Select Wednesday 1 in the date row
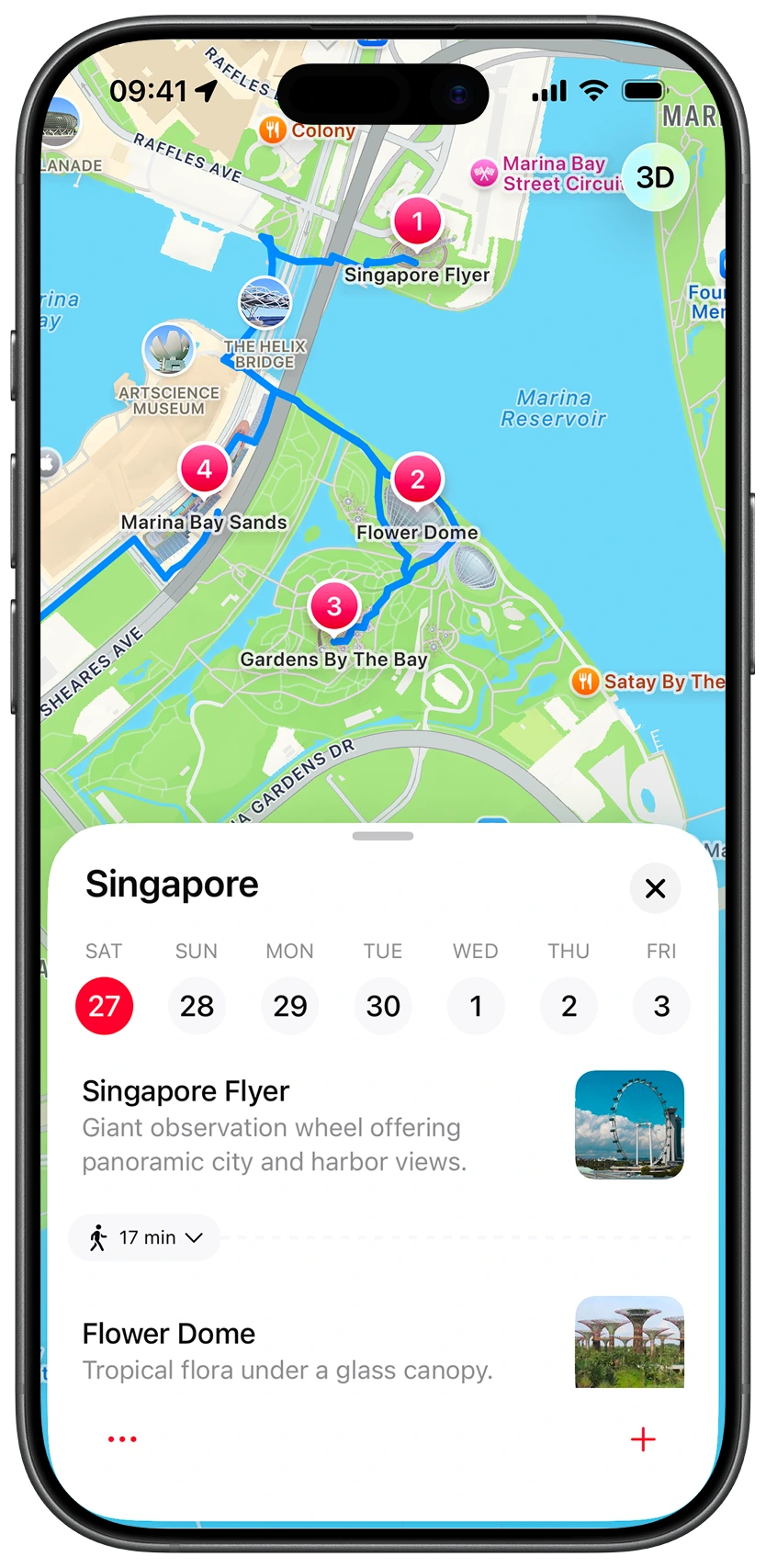The image size is (766, 1568). 476,1006
